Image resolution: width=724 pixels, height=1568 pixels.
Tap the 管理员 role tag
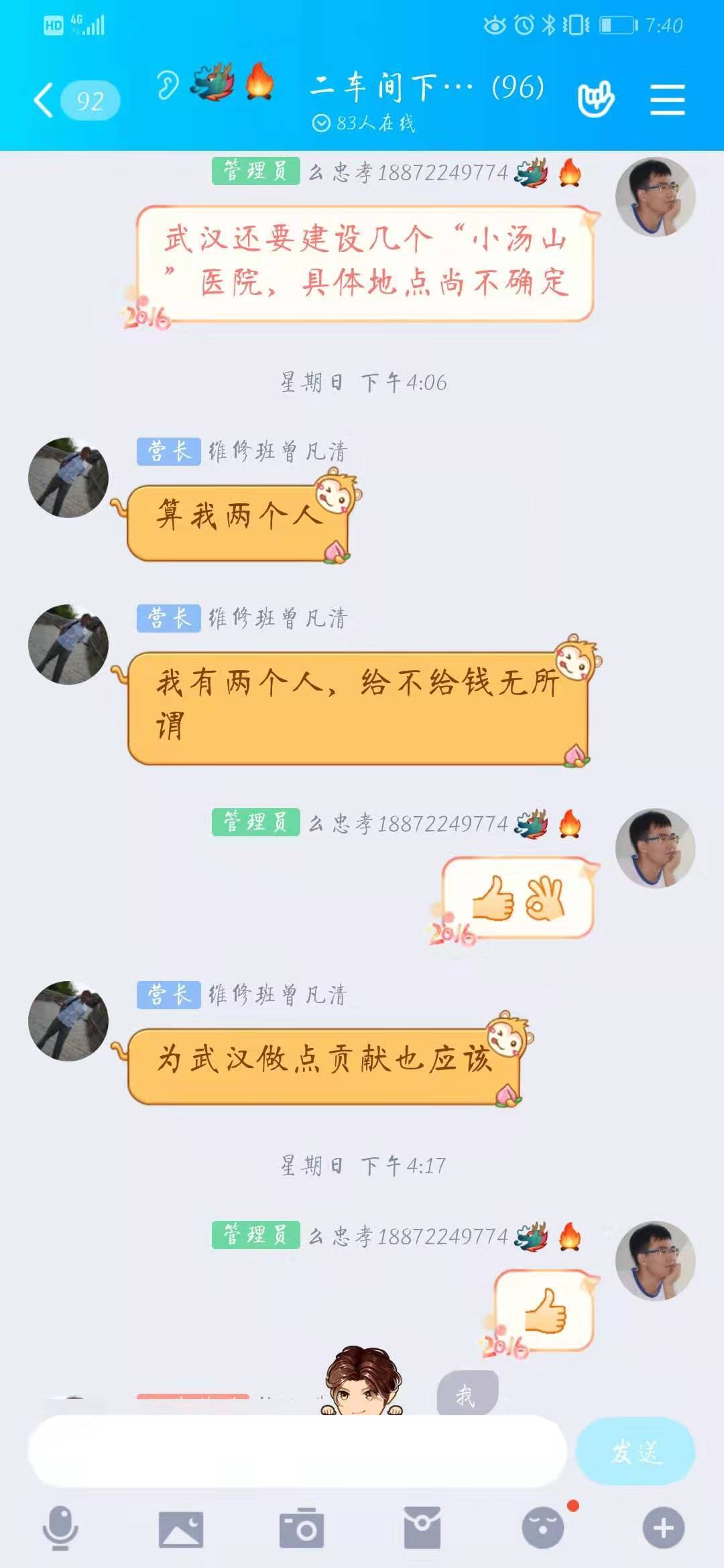coord(255,173)
